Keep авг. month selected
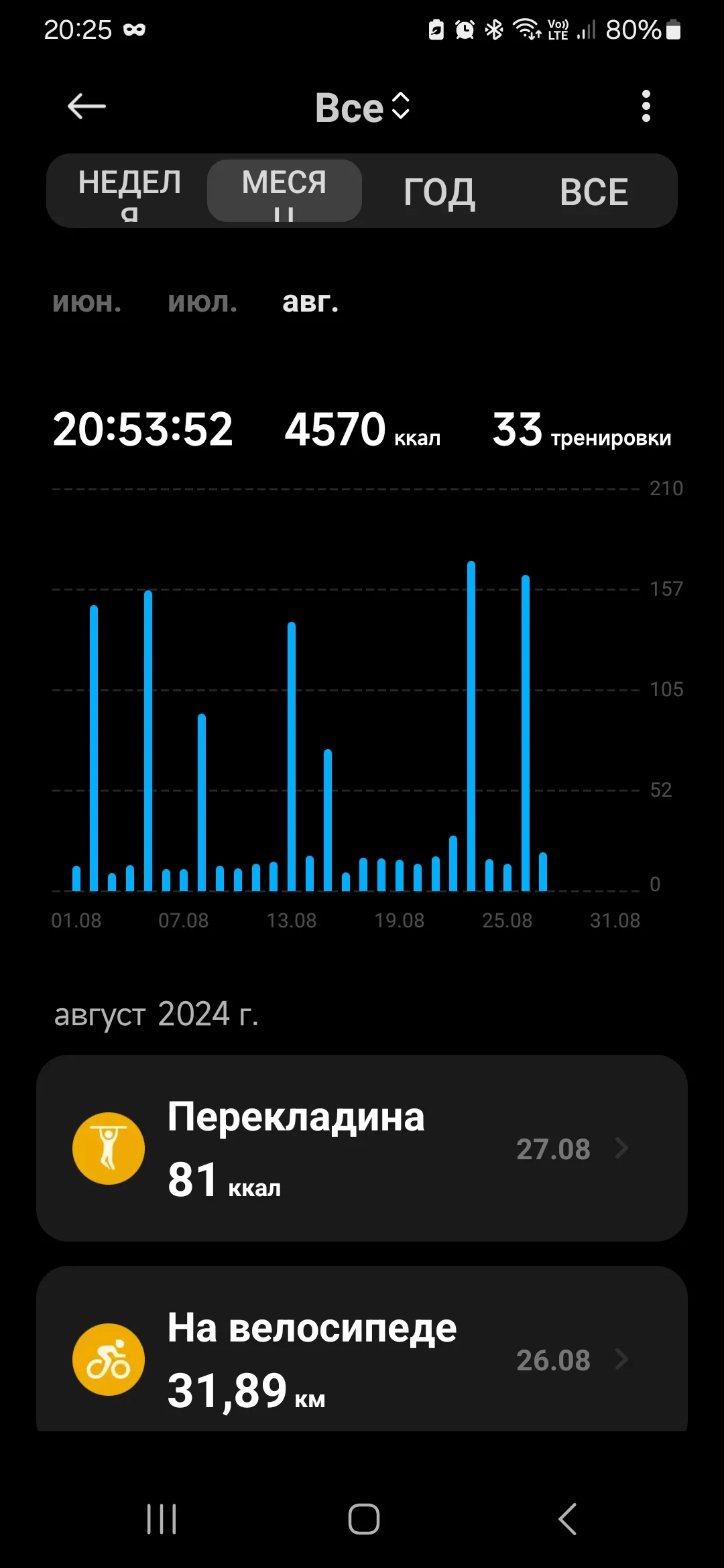 click(x=311, y=303)
